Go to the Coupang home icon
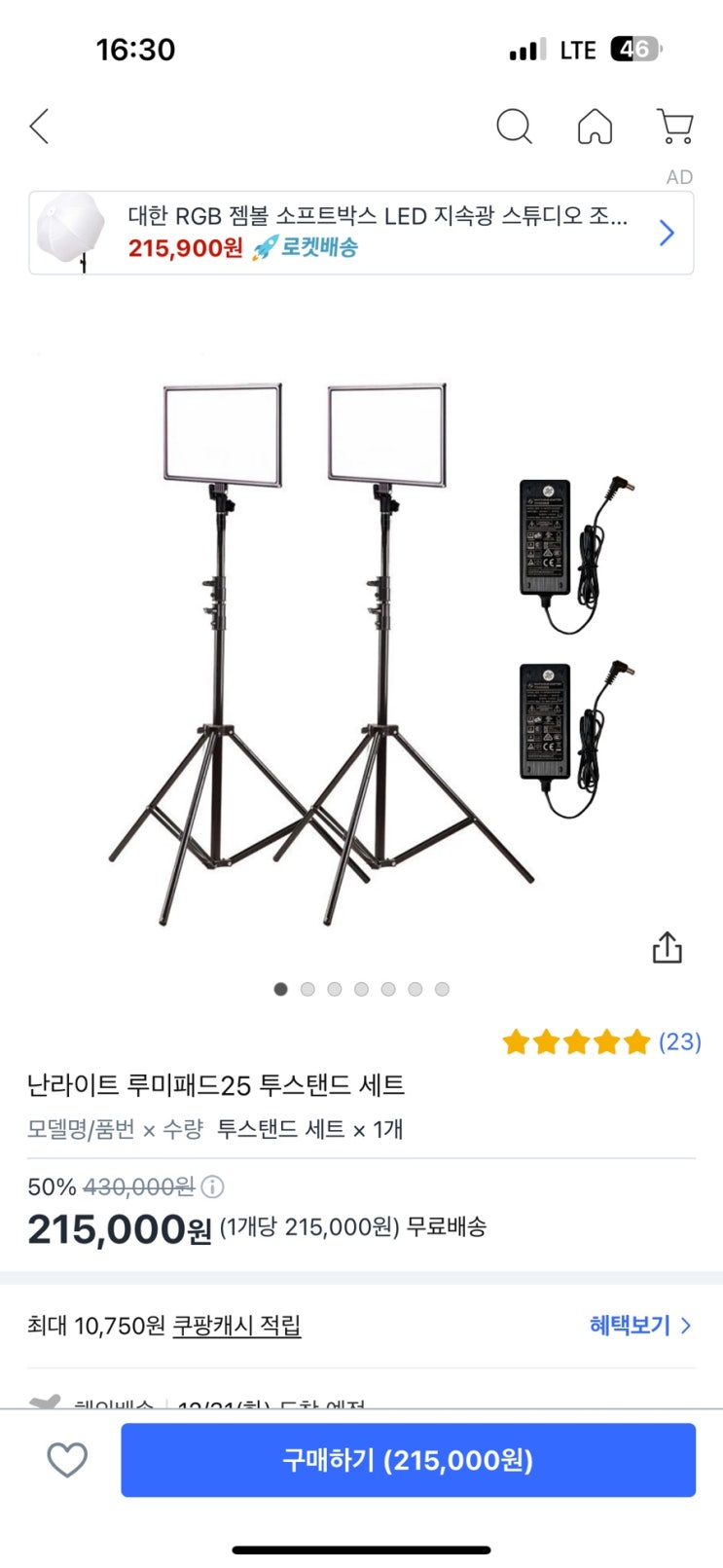Viewport: 723px width, 1568px height. pos(595,127)
